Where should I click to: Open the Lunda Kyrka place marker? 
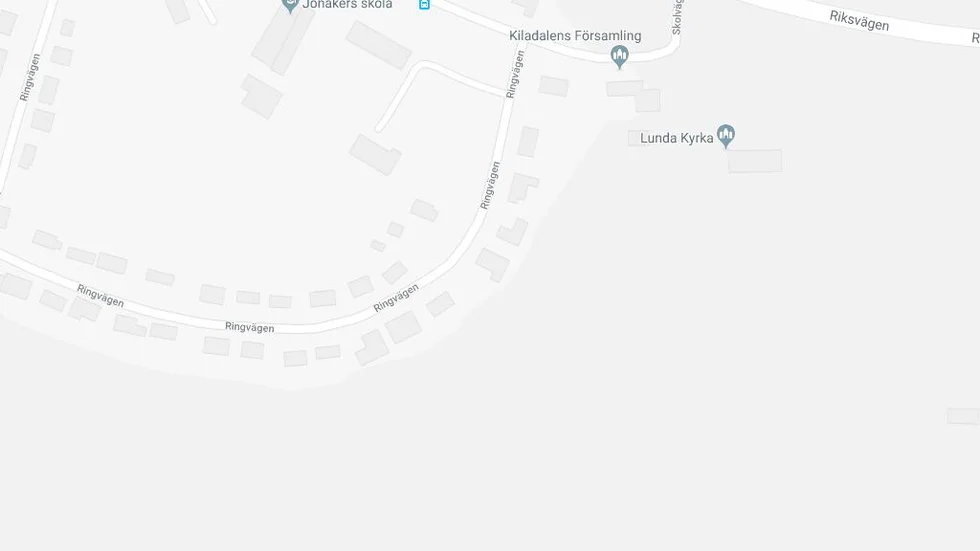(727, 134)
